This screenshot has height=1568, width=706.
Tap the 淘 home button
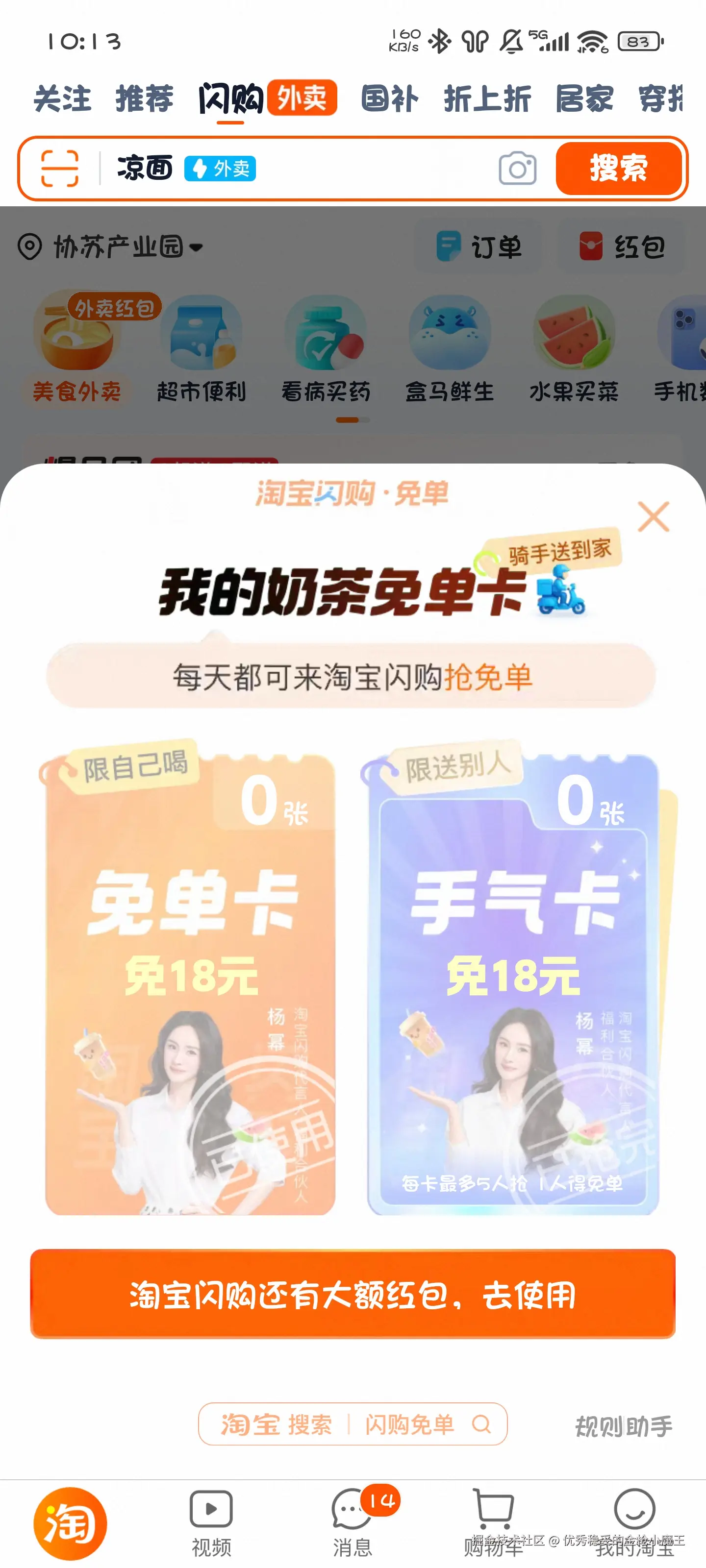pyautogui.click(x=70, y=1523)
